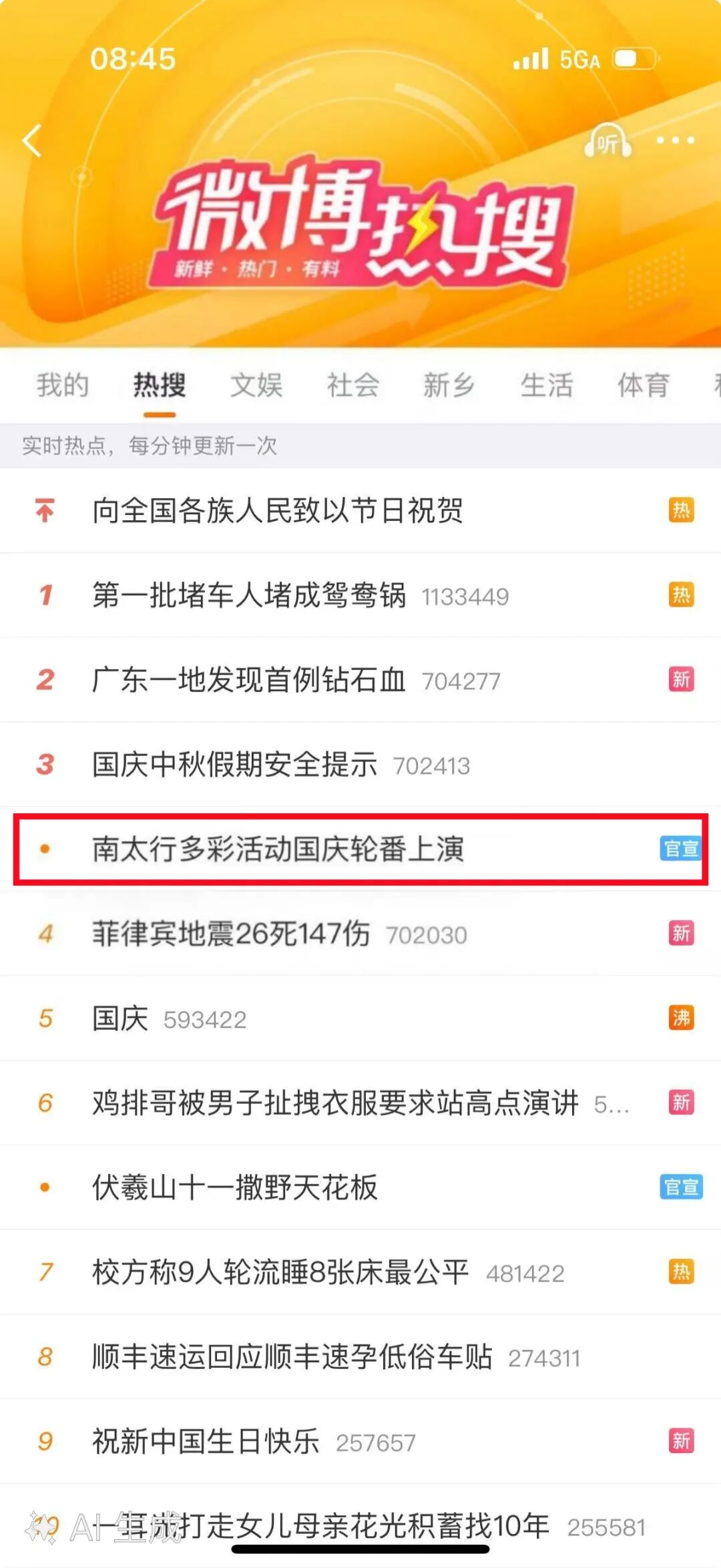
Task: Click the orange dot before 南太行 entry
Action: tap(45, 849)
